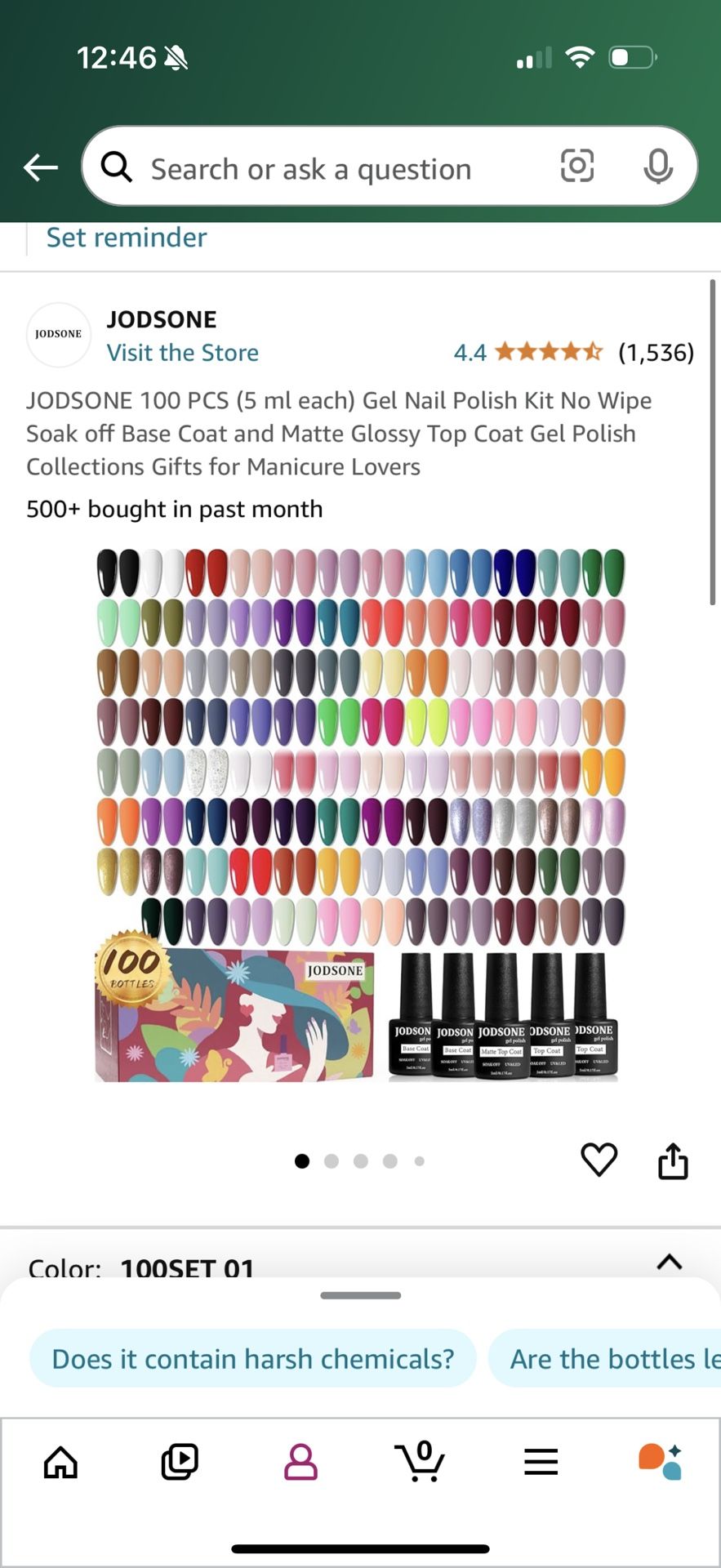Open the shopping cart
Image resolution: width=721 pixels, height=1568 pixels.
pyautogui.click(x=420, y=1462)
